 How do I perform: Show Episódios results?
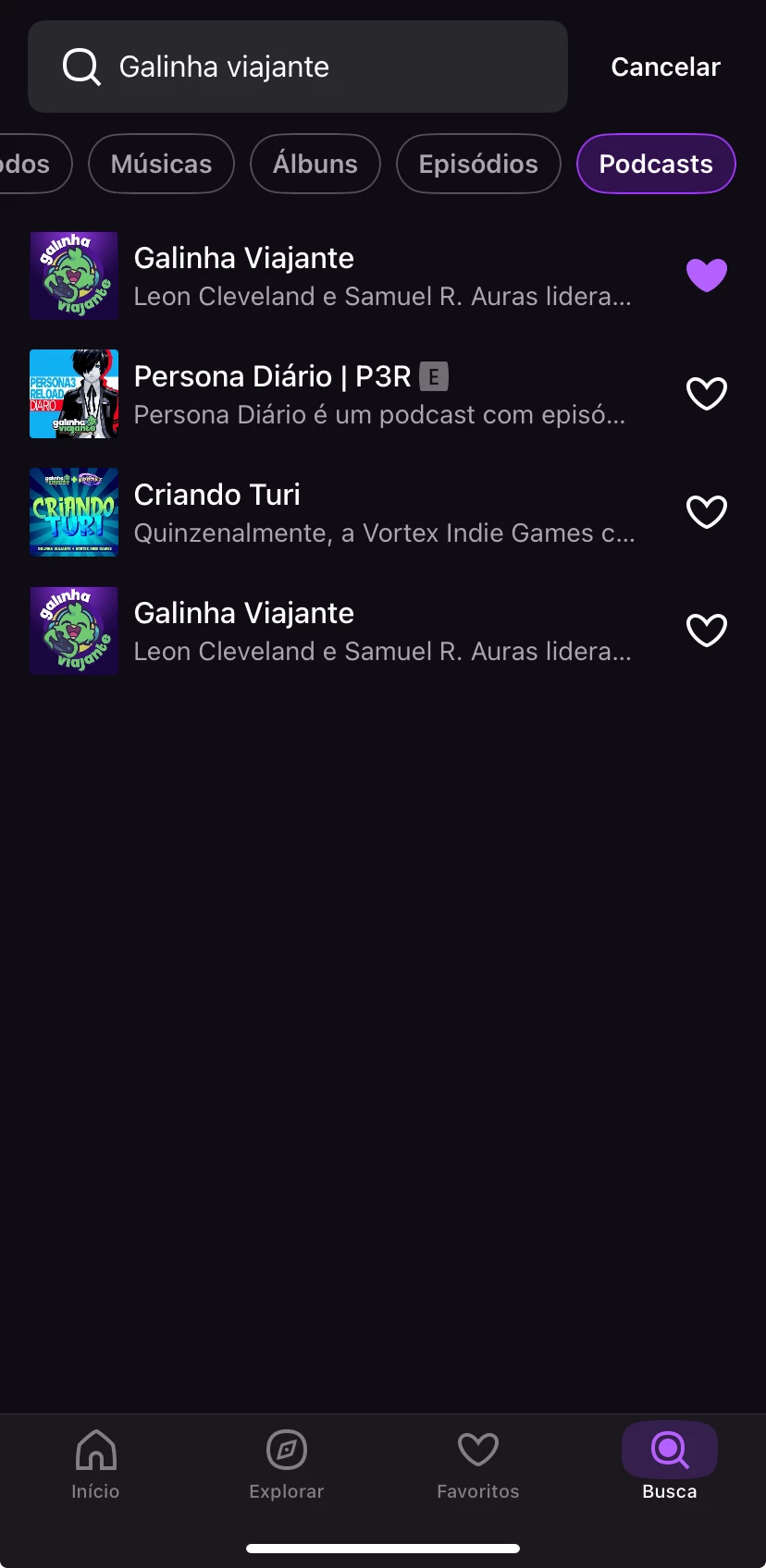(478, 164)
